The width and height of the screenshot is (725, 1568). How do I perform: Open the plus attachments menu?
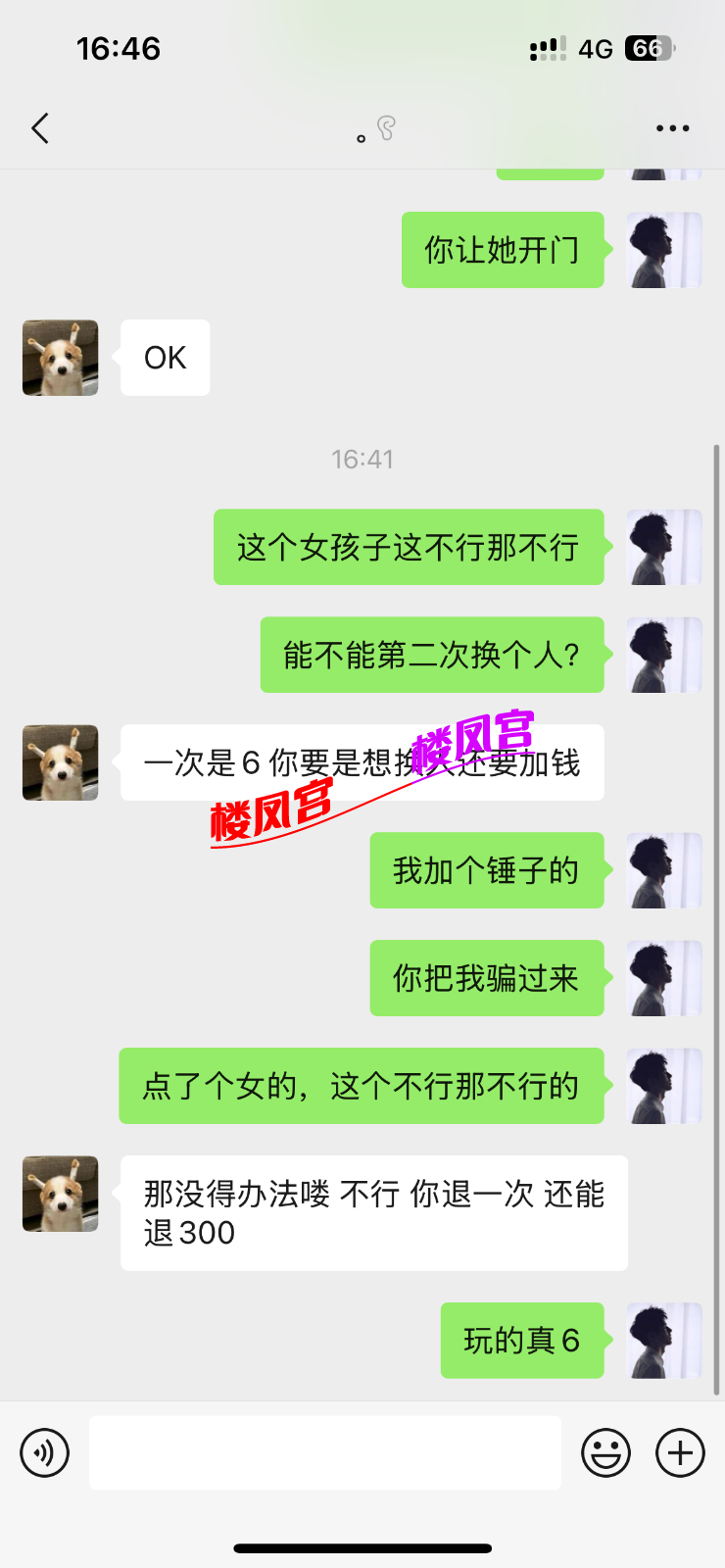(x=680, y=1452)
